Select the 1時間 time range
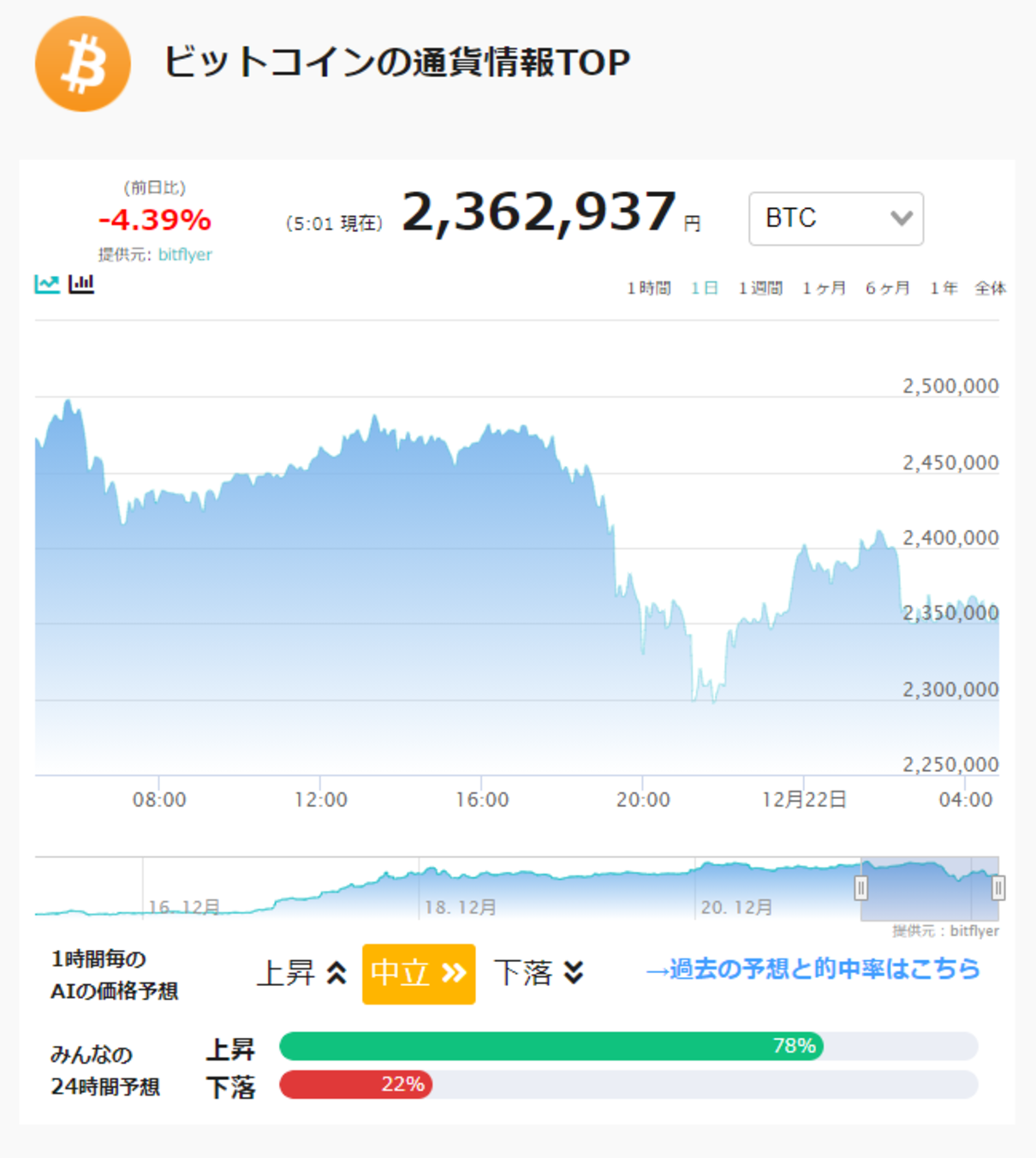The height and width of the screenshot is (1158, 1036). coord(648,288)
